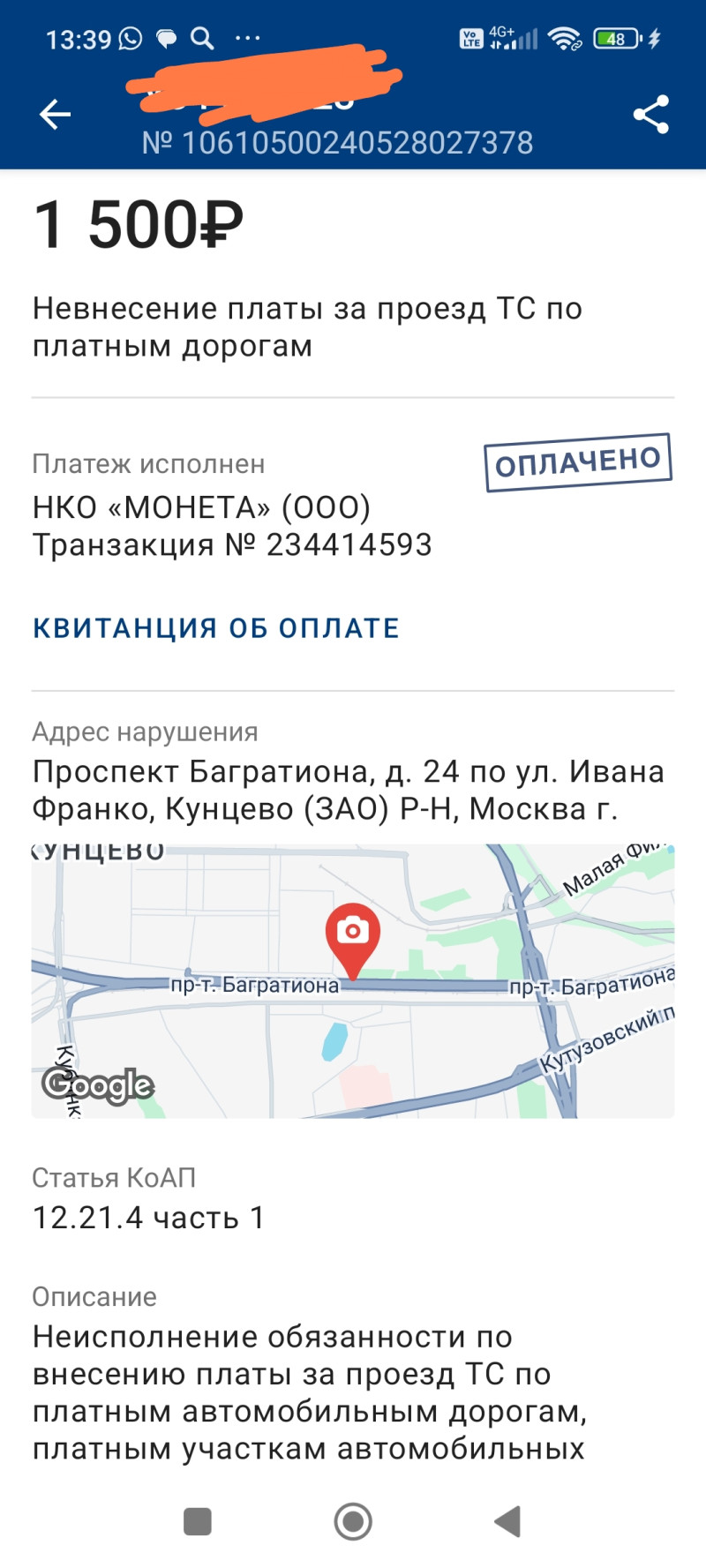Tap the system home button
Screen dimensions: 706x1568
(353, 1521)
